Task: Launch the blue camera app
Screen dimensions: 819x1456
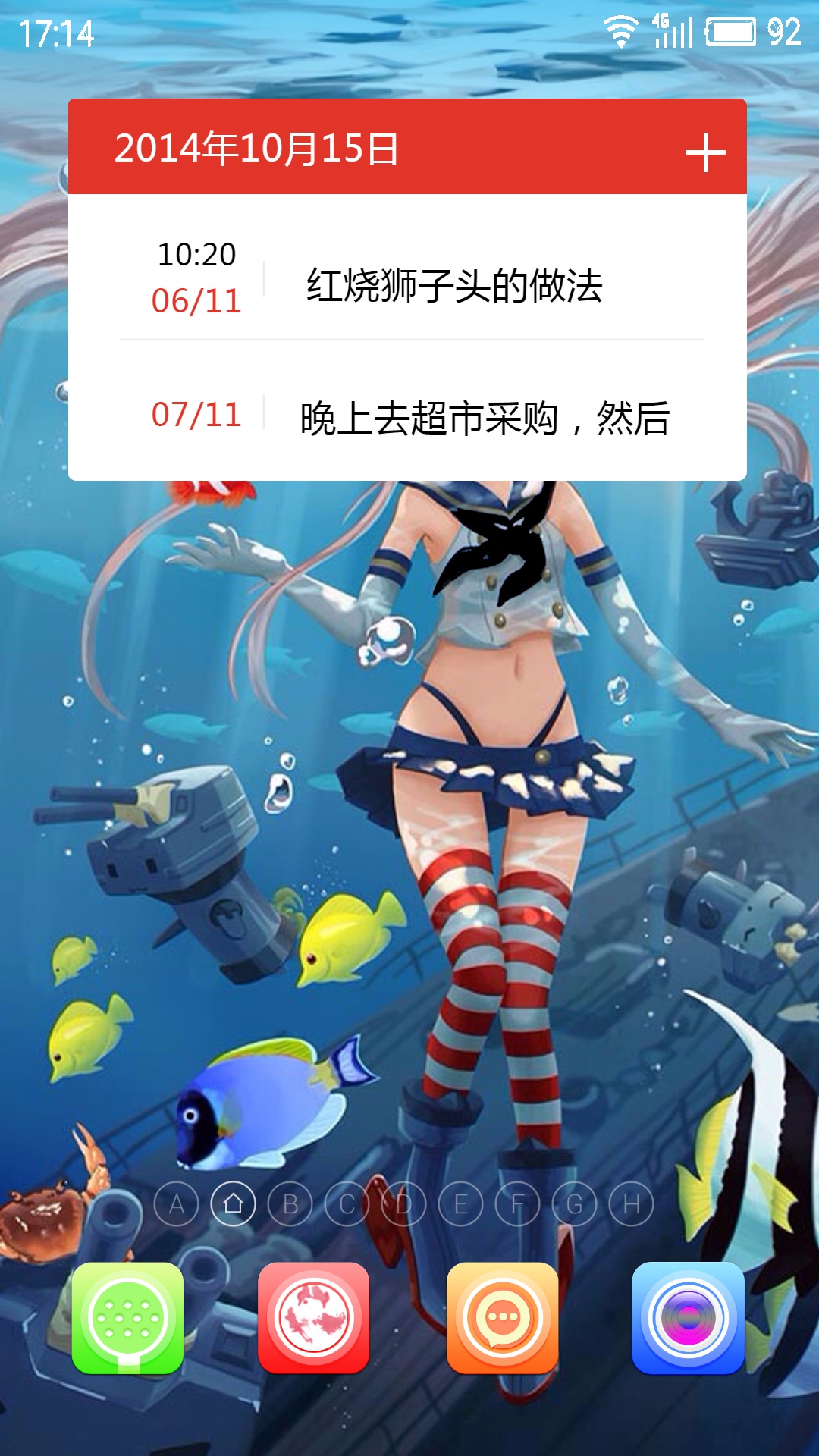Action: pyautogui.click(x=689, y=1319)
